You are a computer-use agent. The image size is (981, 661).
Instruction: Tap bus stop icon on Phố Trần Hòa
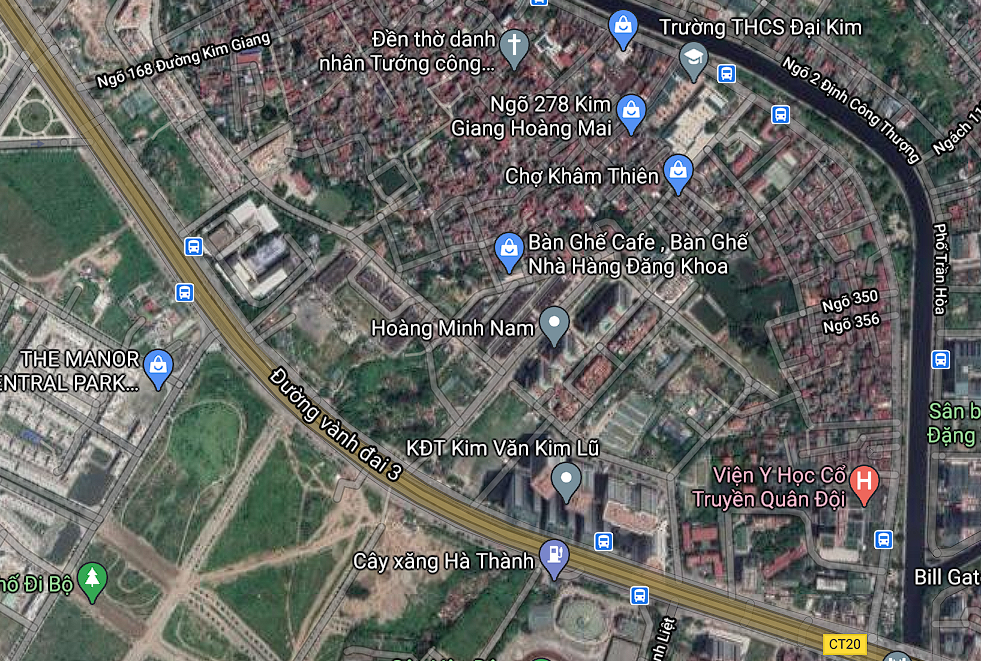tap(940, 359)
